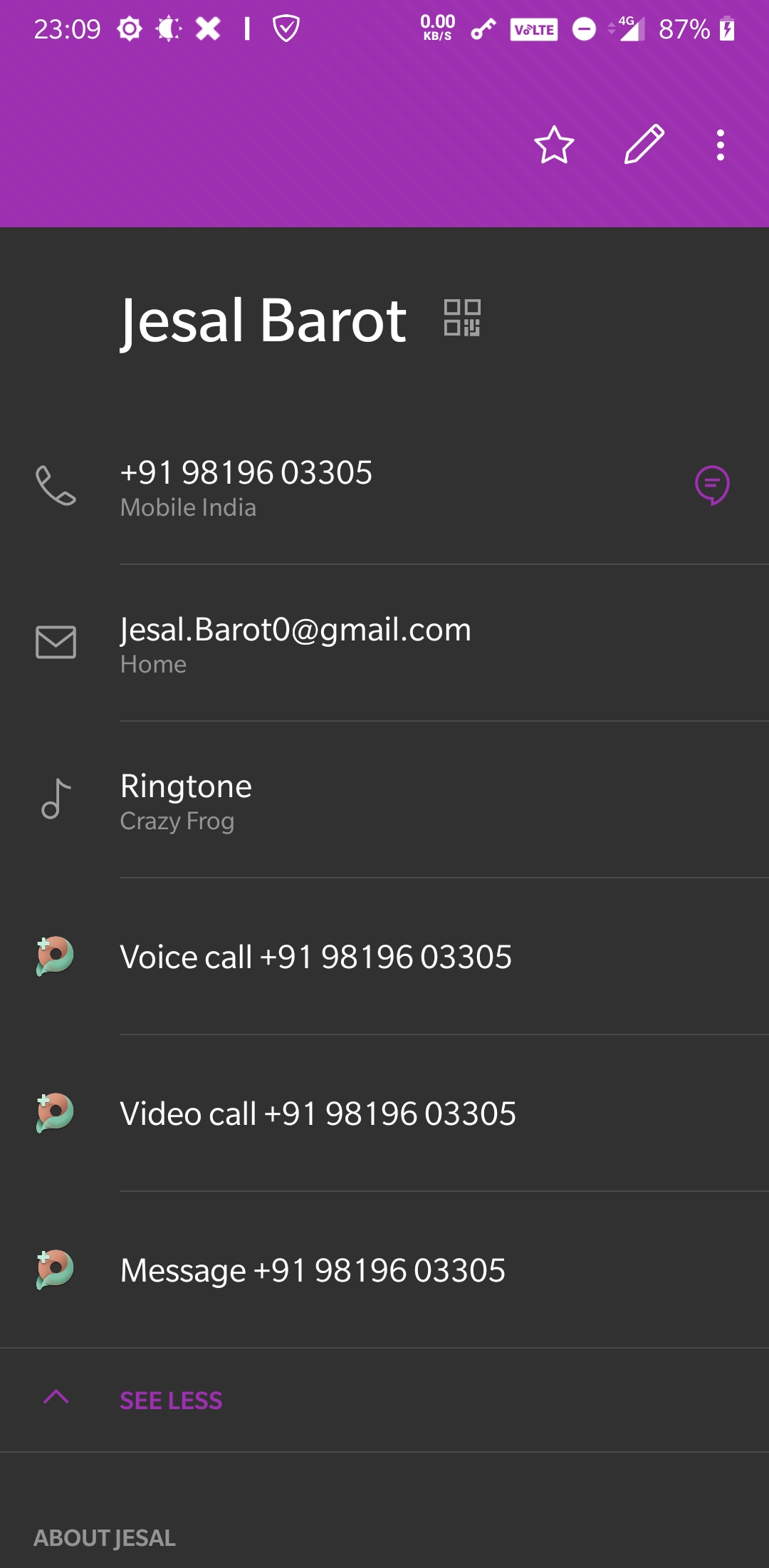Viewport: 769px width, 1568px height.
Task: Open the three-dot overflow menu
Action: [x=721, y=145]
